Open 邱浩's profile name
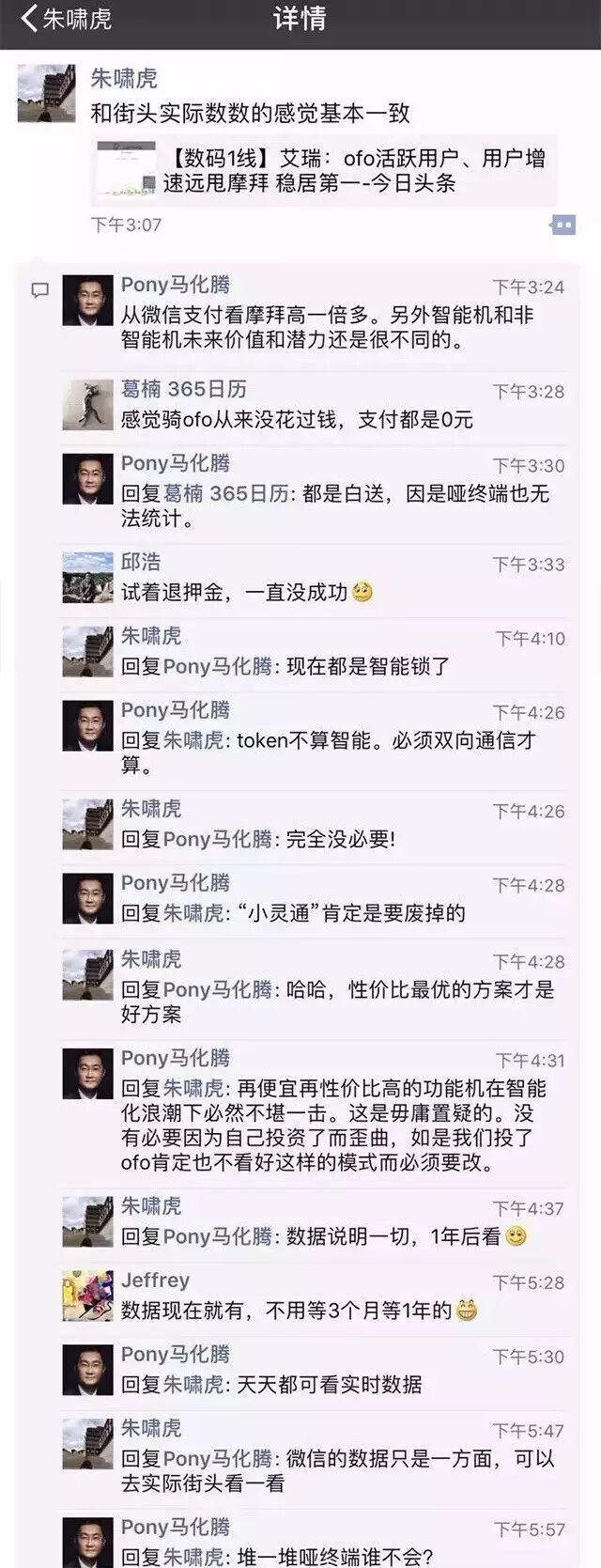Image resolution: width=601 pixels, height=1568 pixels. tap(141, 562)
